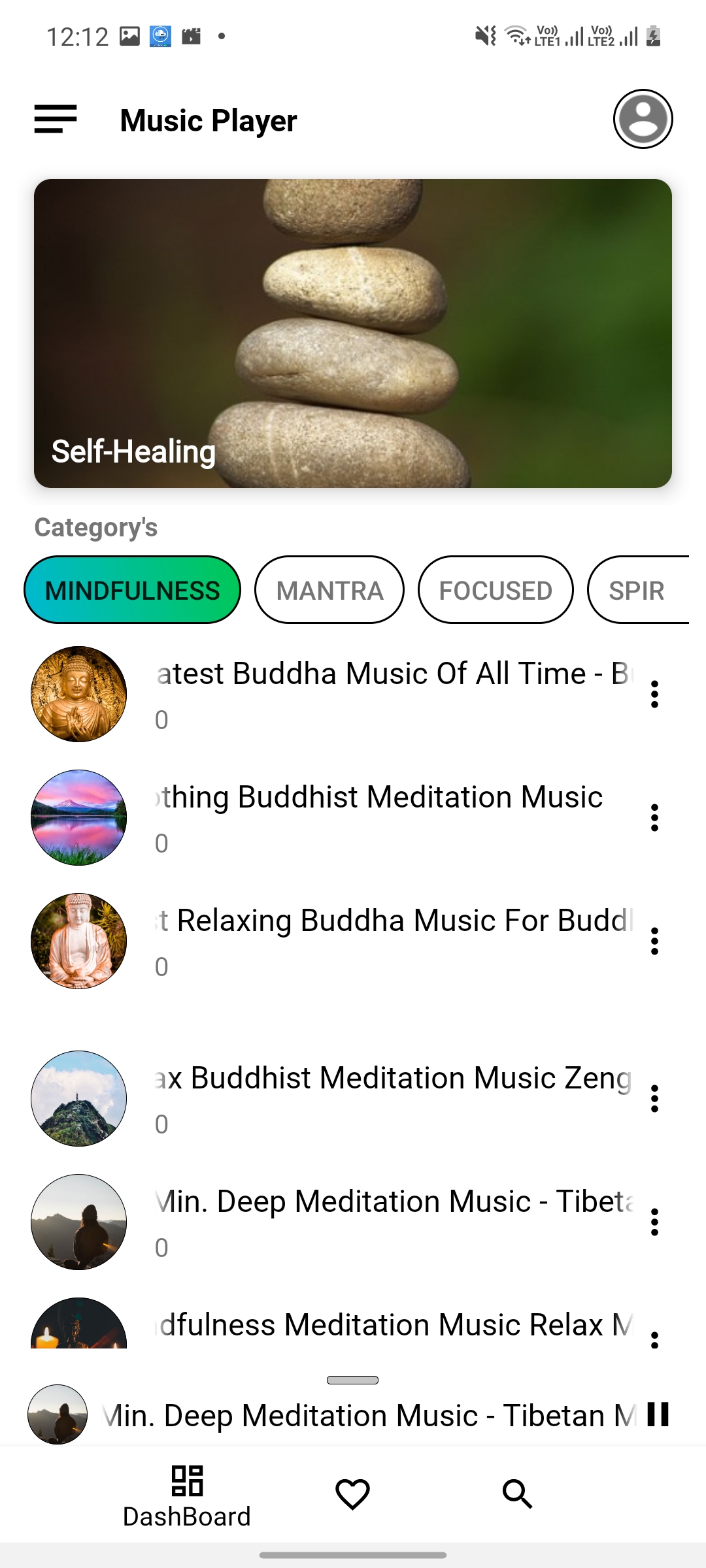Open the search tab
The height and width of the screenshot is (1568, 706).
tap(517, 1494)
